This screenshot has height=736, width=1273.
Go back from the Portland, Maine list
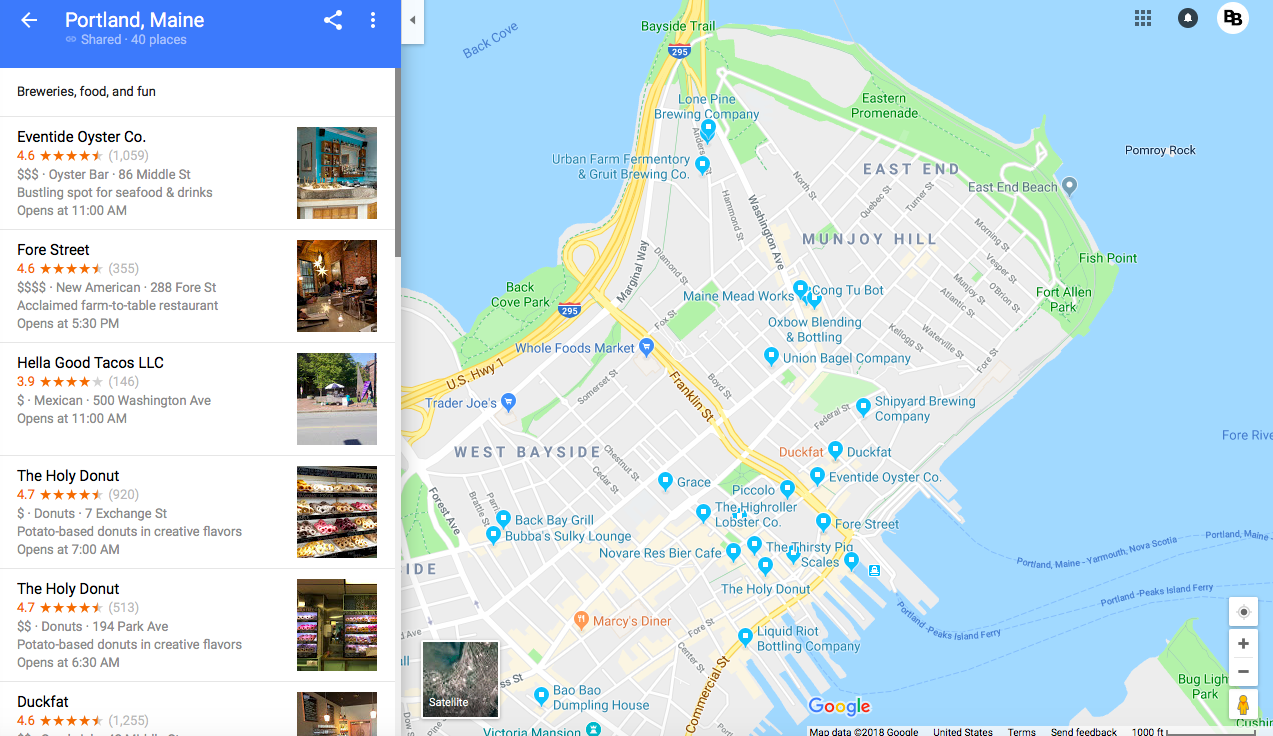point(29,20)
